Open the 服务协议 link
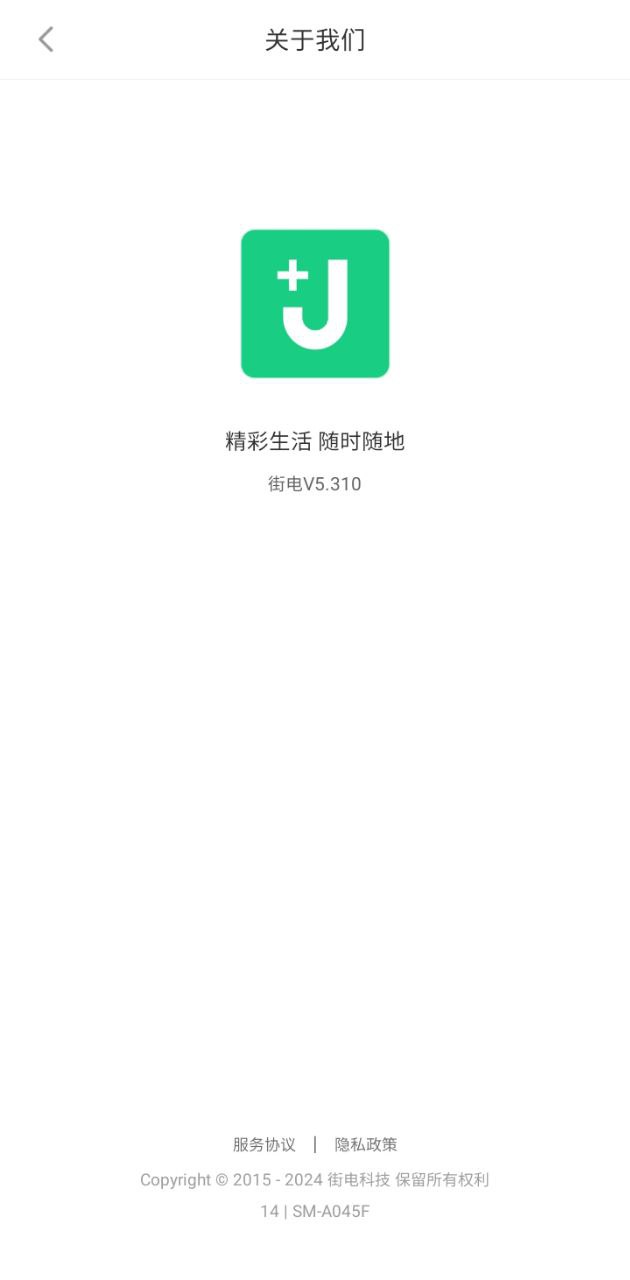Screen dimensions: 630x1280 264,1144
